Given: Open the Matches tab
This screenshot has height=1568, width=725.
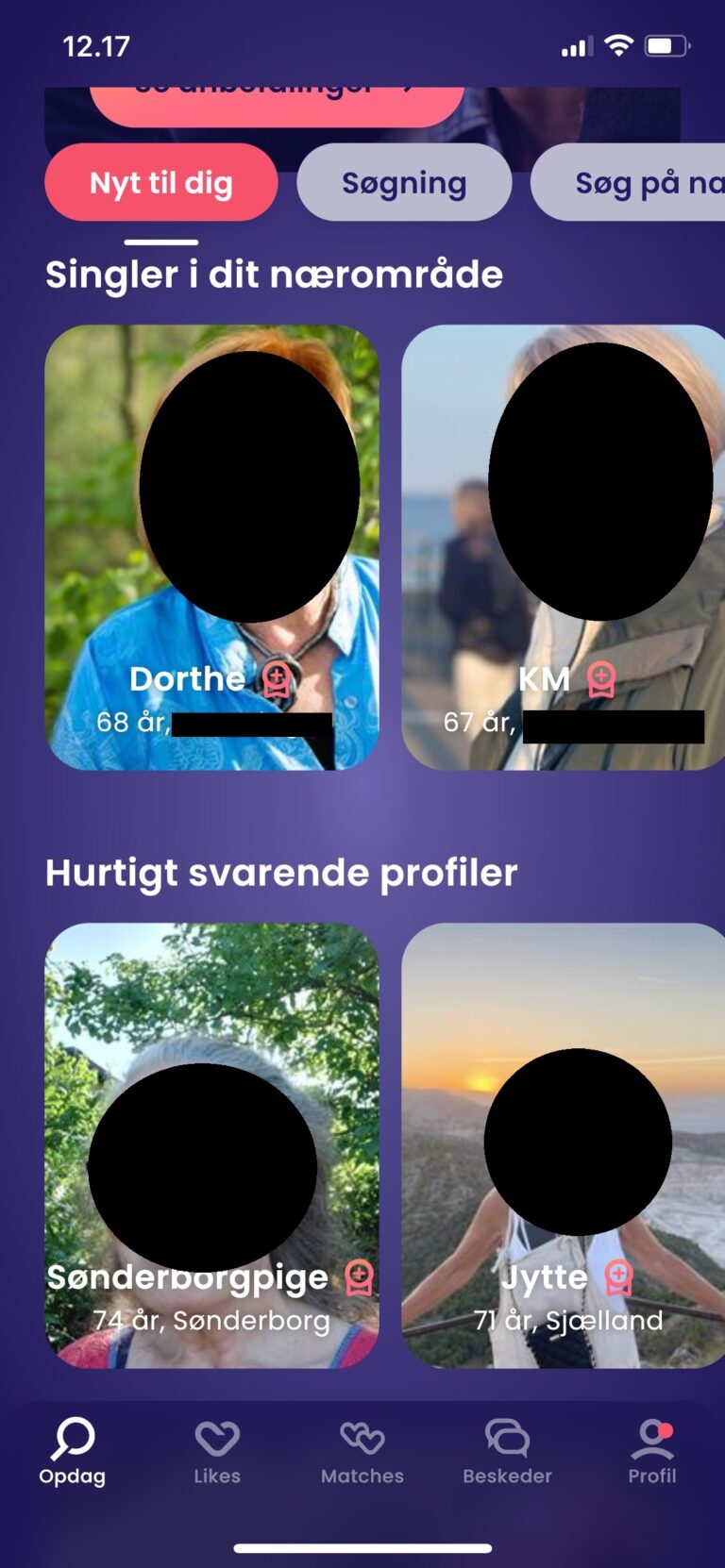Looking at the screenshot, I should 362,1452.
